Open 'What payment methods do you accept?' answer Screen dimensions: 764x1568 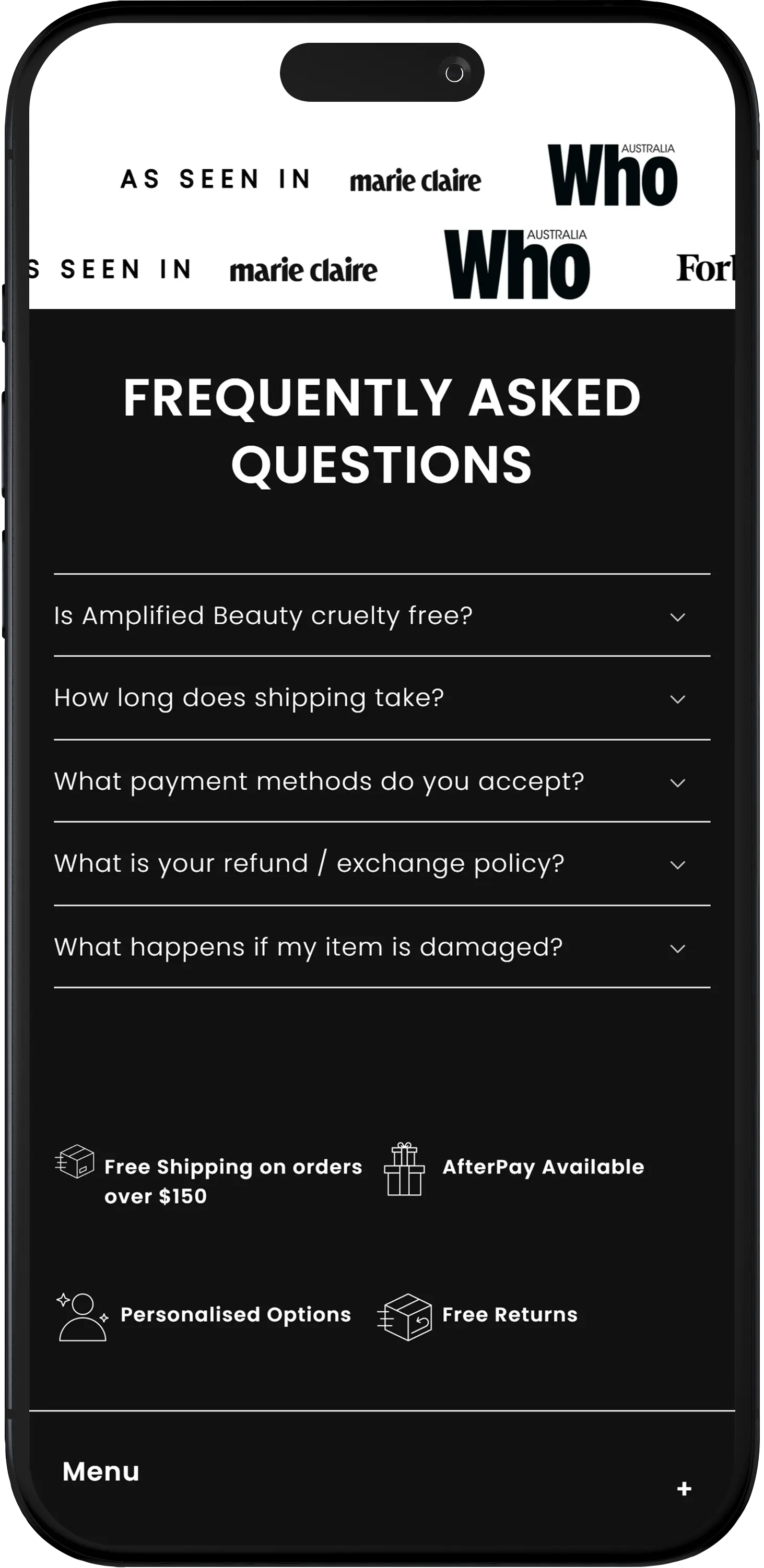(x=382, y=781)
